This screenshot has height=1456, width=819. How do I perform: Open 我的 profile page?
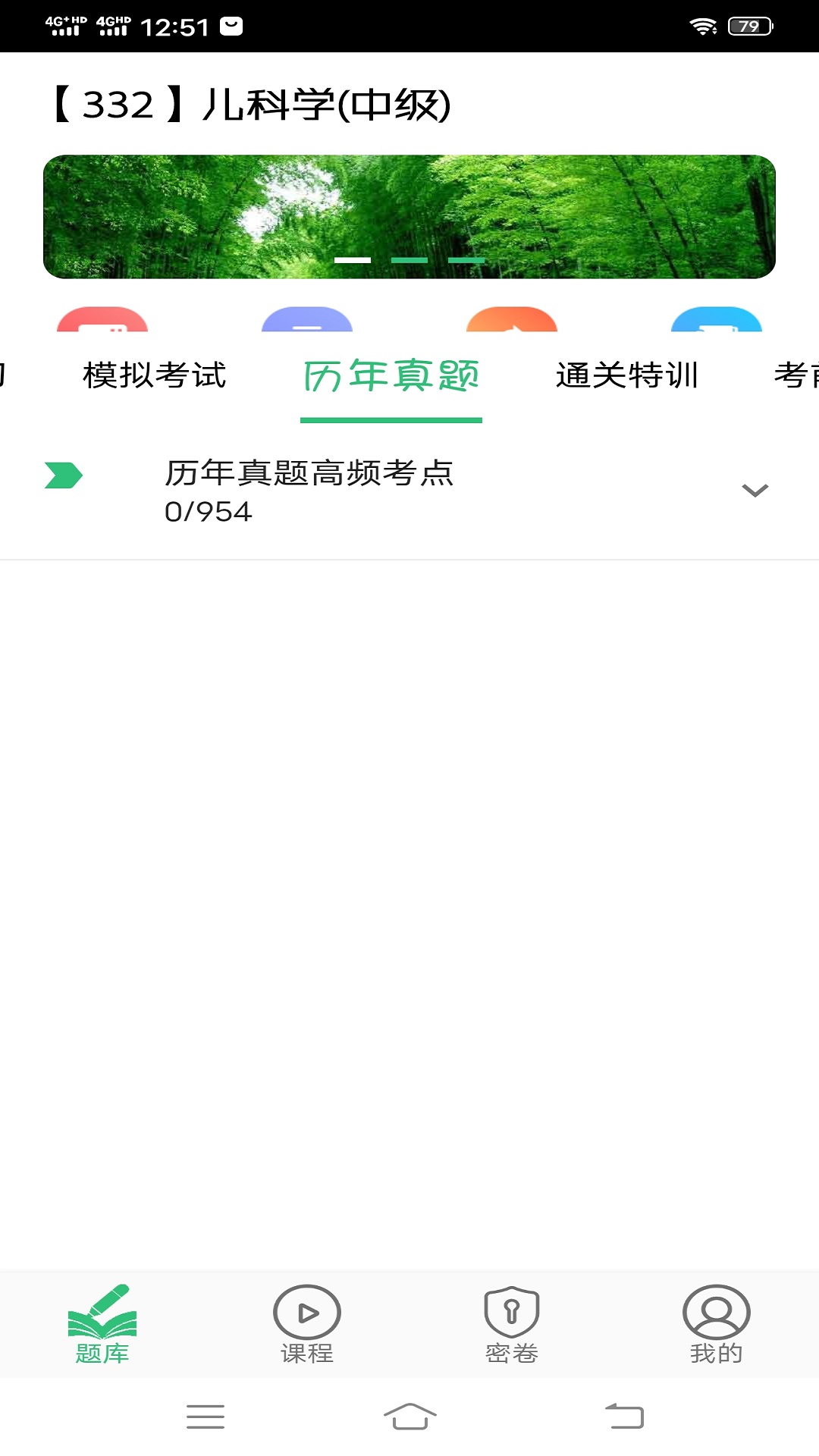(716, 1325)
